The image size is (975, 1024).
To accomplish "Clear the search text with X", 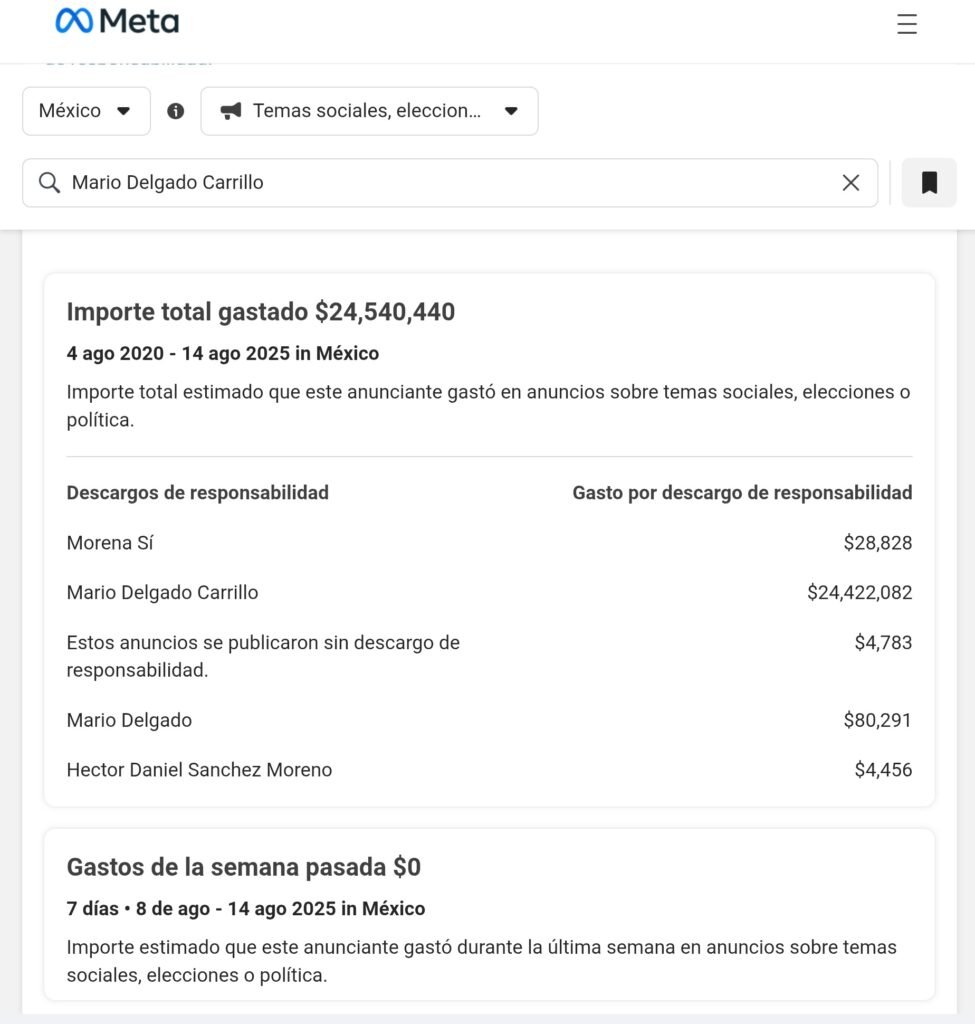I will pyautogui.click(x=850, y=183).
